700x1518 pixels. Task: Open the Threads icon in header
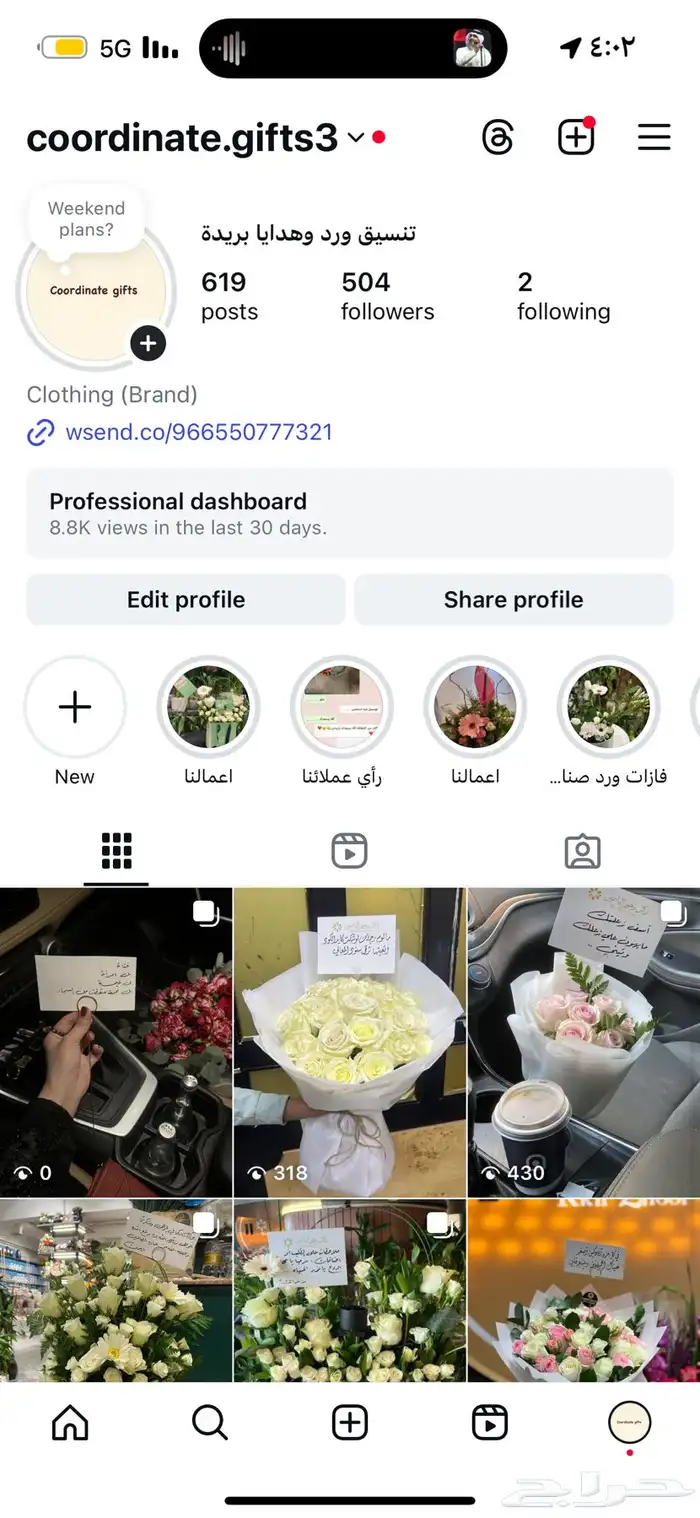(x=497, y=138)
